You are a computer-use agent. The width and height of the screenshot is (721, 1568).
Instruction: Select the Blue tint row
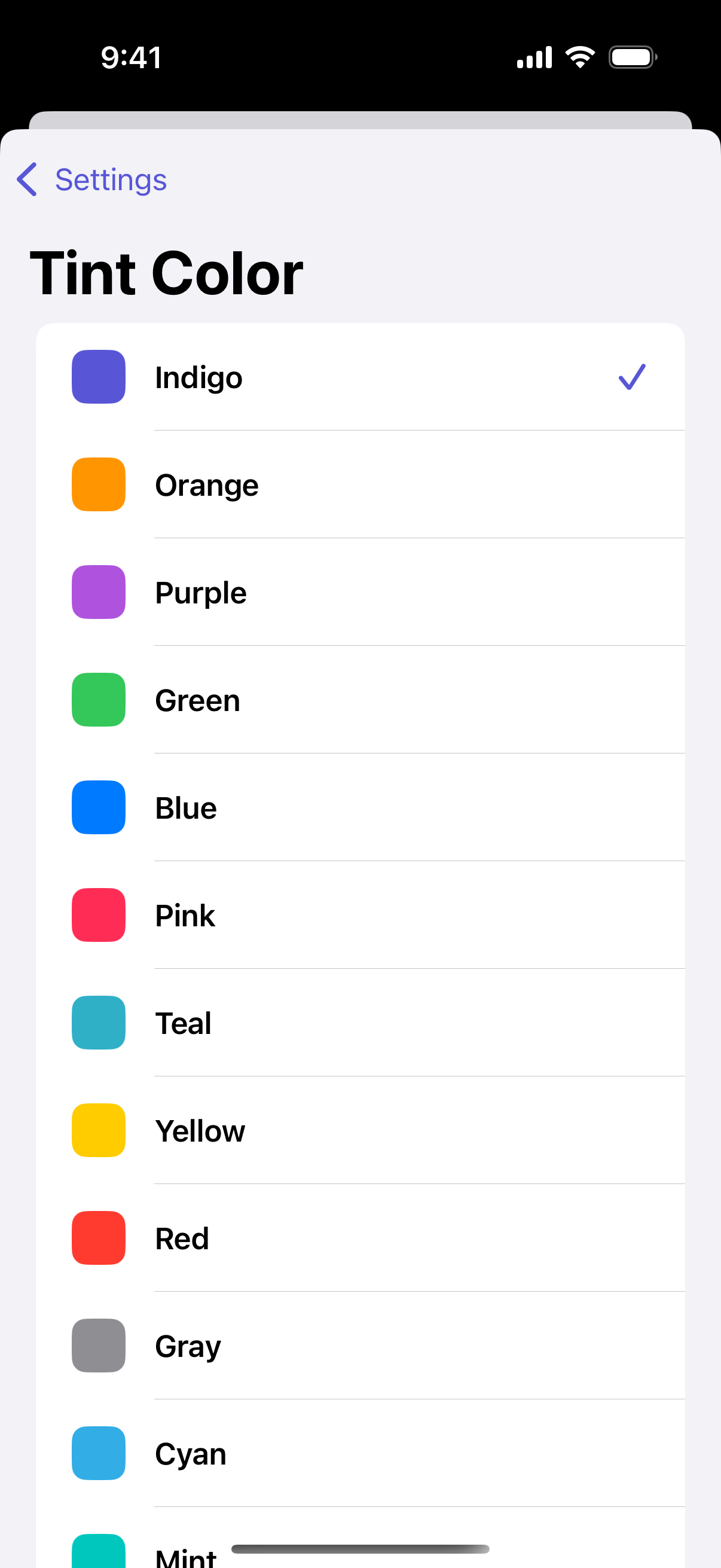(x=360, y=808)
